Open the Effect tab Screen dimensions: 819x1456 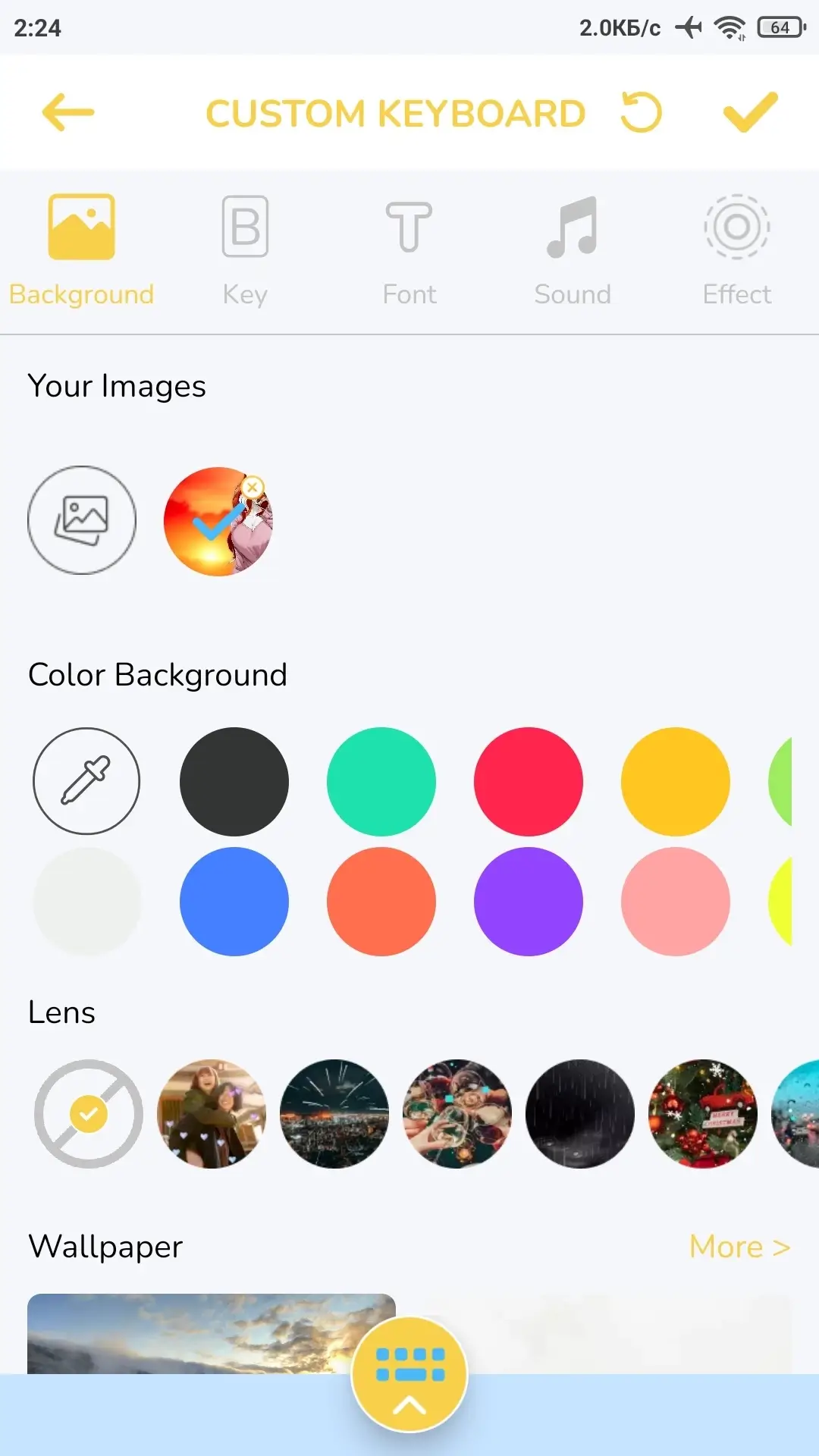[736, 250]
